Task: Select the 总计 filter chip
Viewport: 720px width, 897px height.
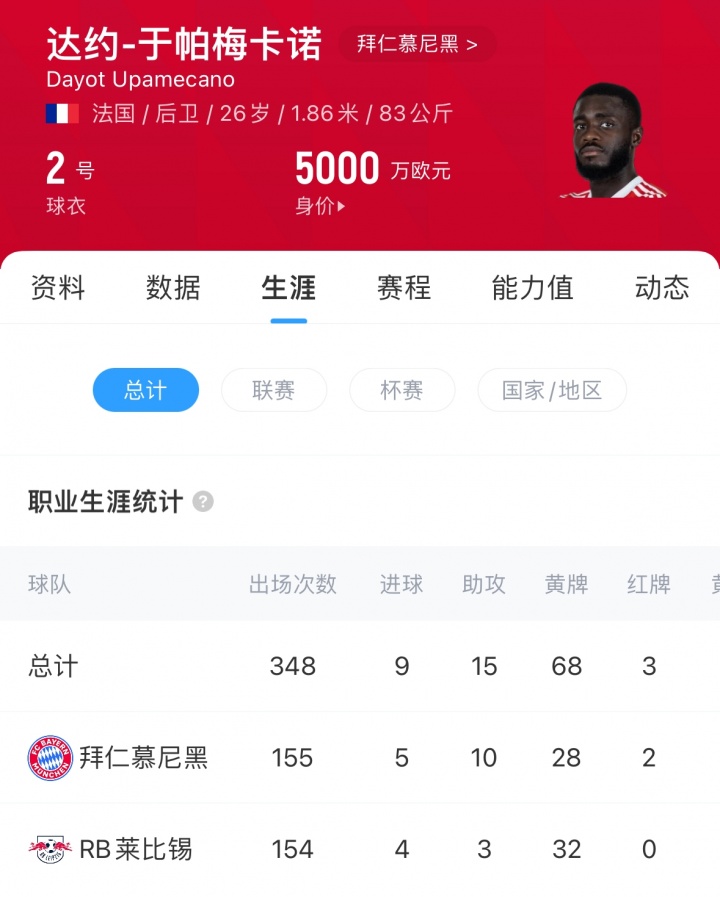Action: tap(146, 390)
